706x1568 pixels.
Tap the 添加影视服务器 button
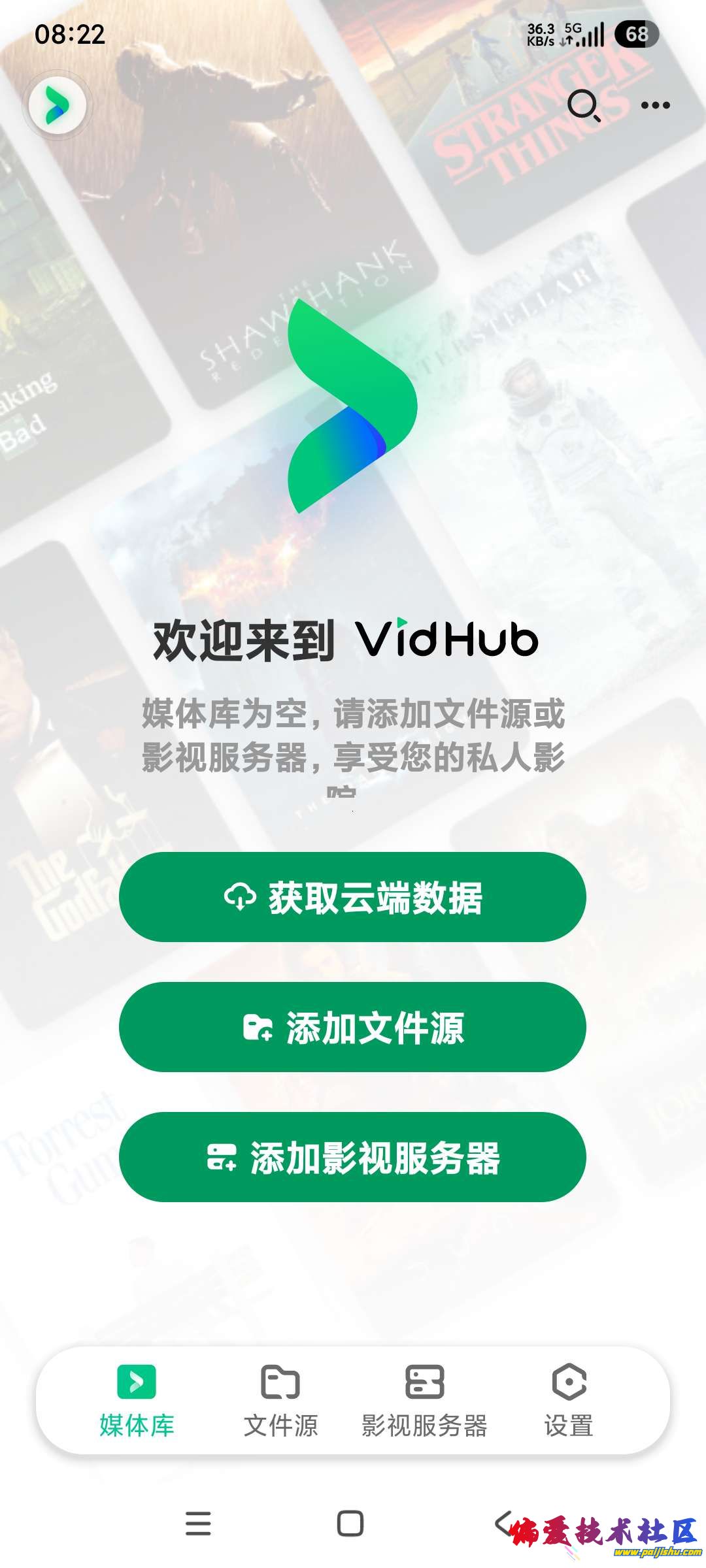tap(352, 1157)
